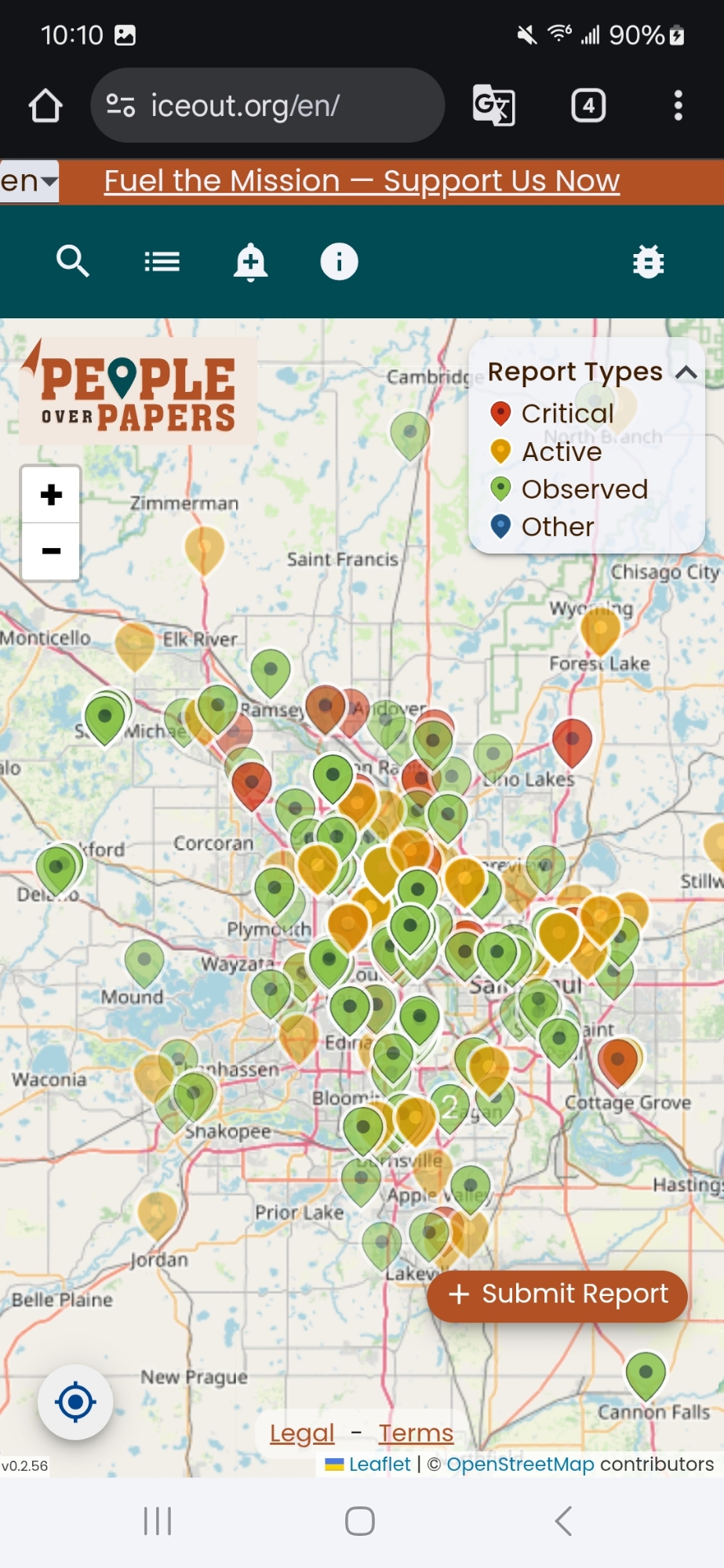This screenshot has height=1568, width=724.
Task: Zoom out of the map
Action: pyautogui.click(x=51, y=551)
